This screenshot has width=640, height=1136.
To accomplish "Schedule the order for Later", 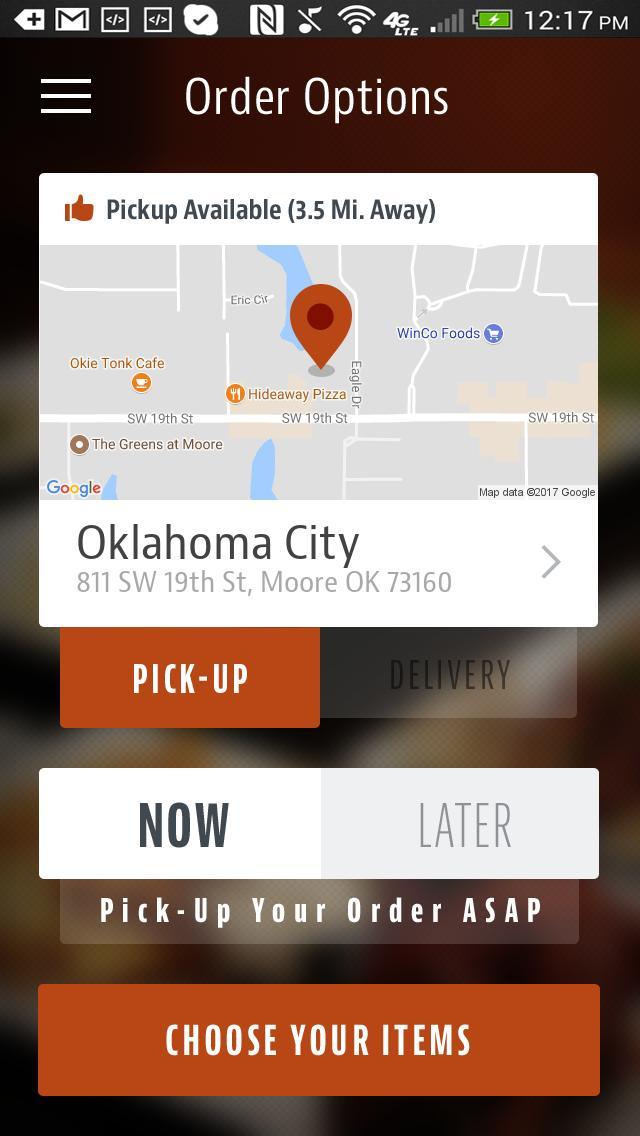I will pos(462,824).
